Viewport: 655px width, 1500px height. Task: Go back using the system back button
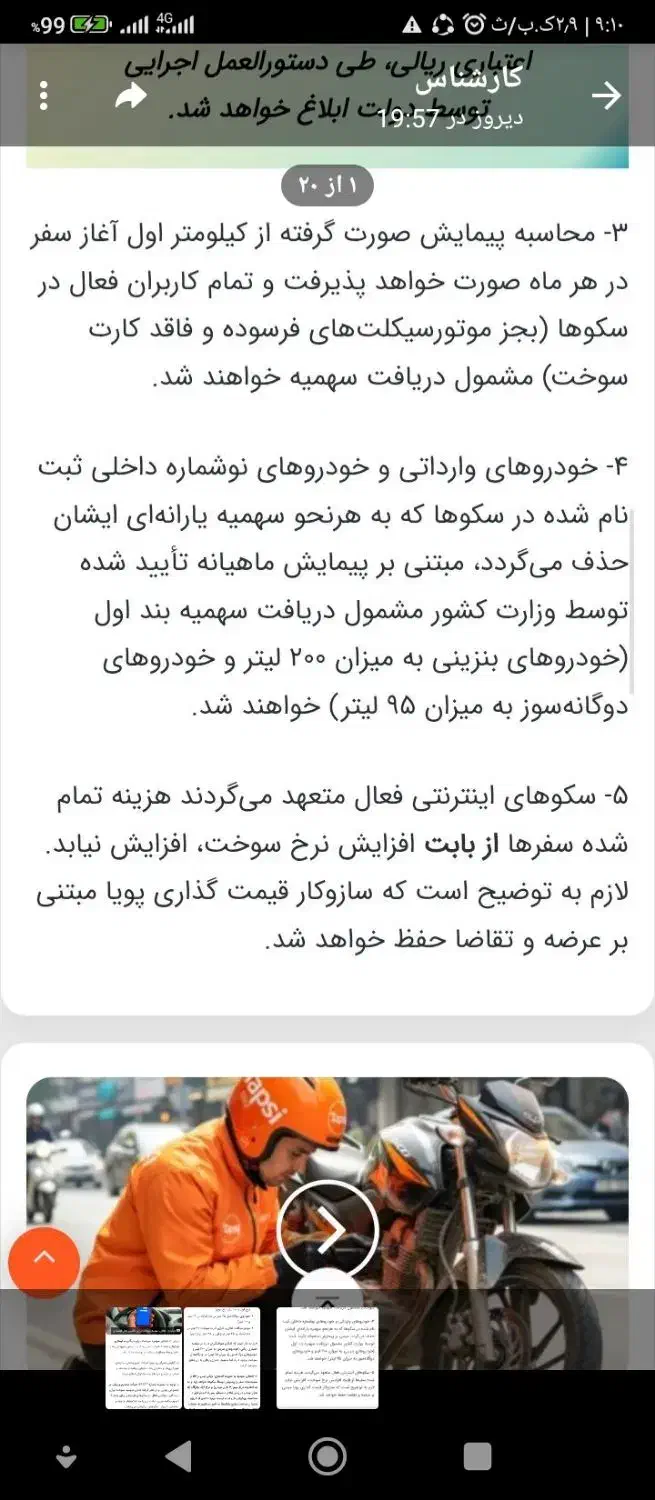pyautogui.click(x=178, y=1456)
